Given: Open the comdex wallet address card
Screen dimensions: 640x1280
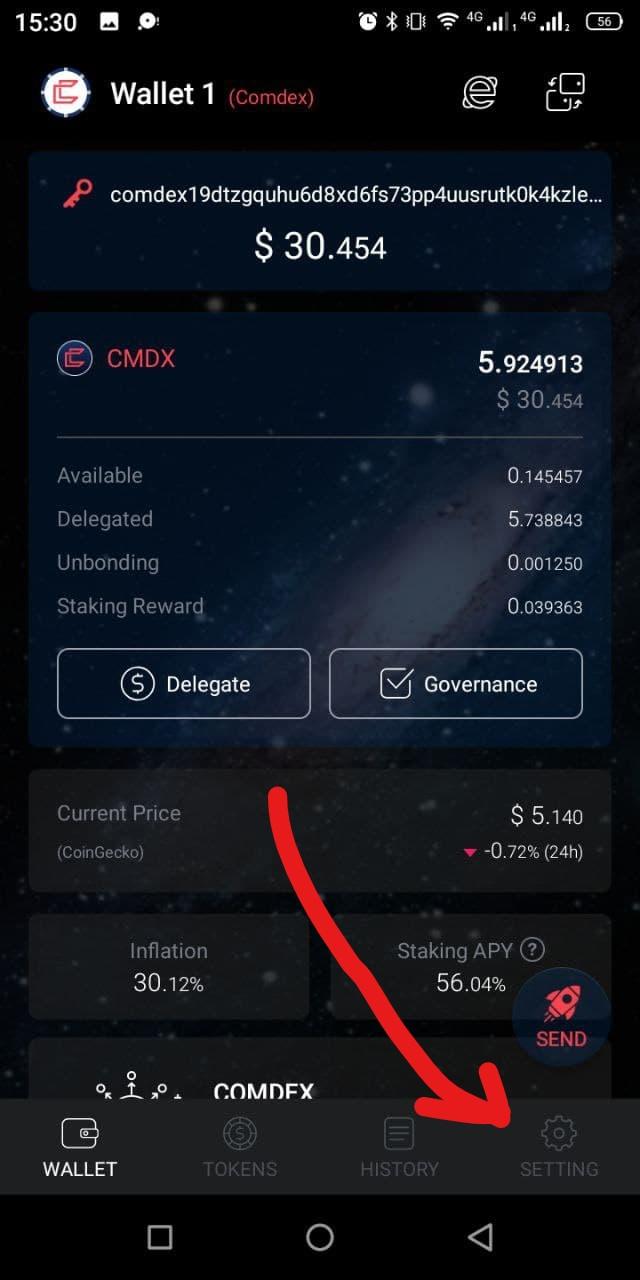Looking at the screenshot, I should point(320,221).
